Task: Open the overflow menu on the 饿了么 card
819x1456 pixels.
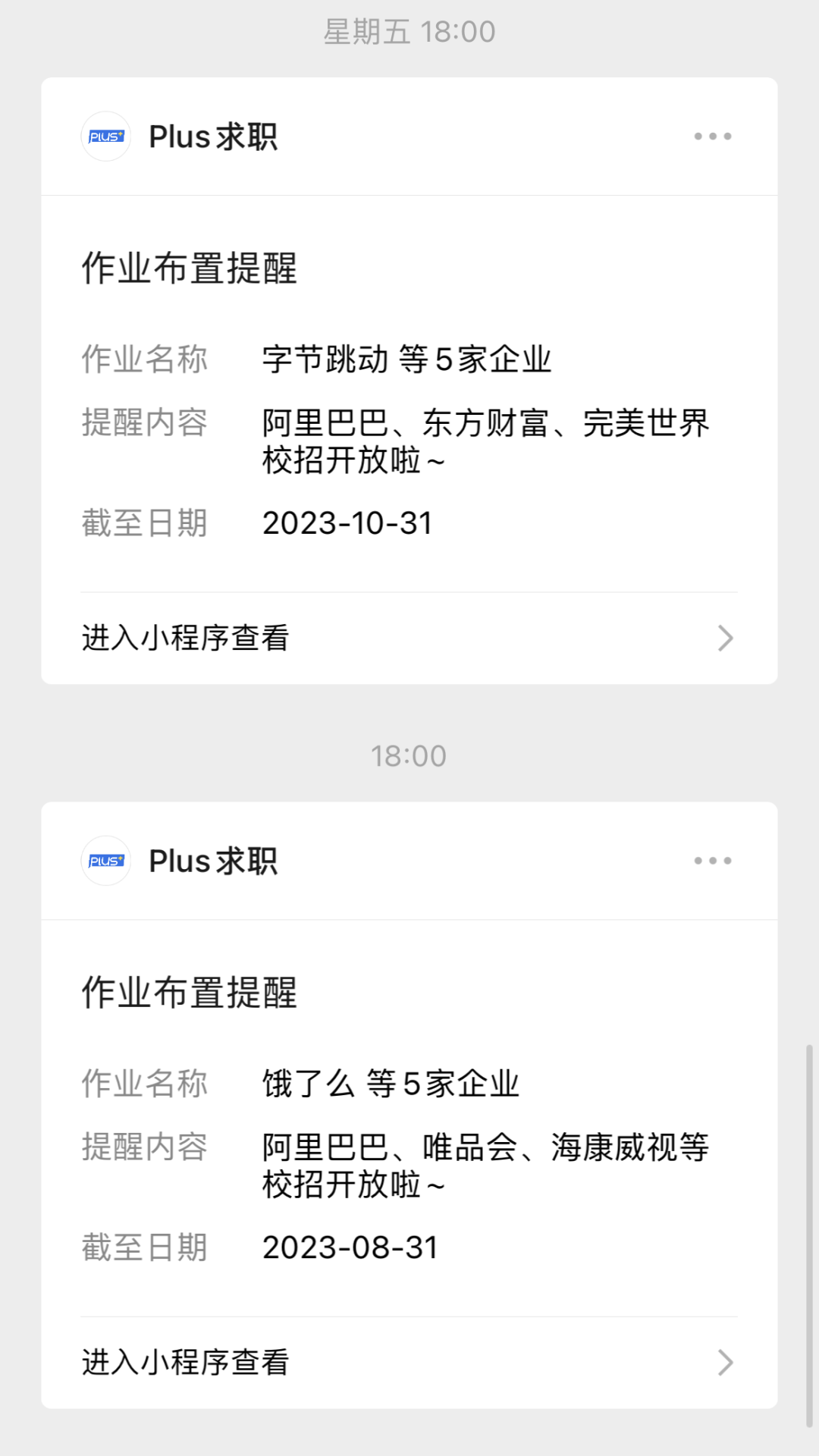Action: [x=713, y=861]
